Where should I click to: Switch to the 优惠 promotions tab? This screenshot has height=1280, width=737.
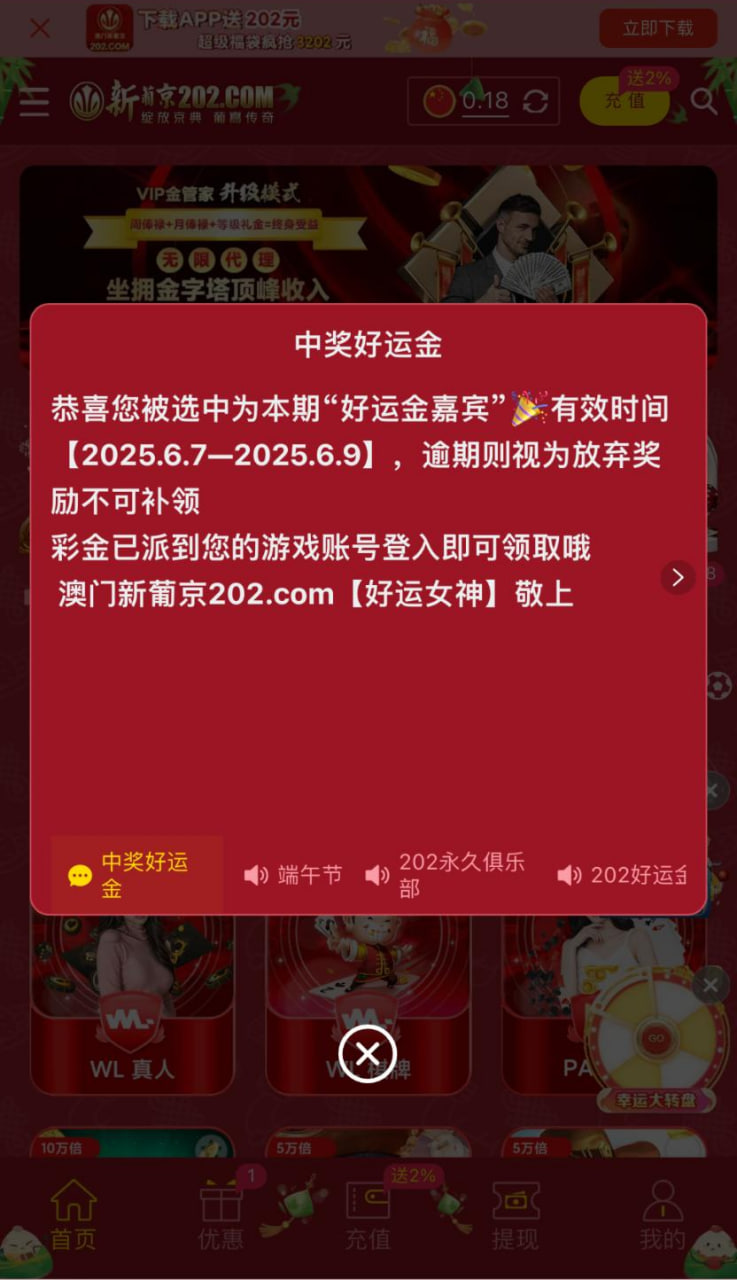221,1215
